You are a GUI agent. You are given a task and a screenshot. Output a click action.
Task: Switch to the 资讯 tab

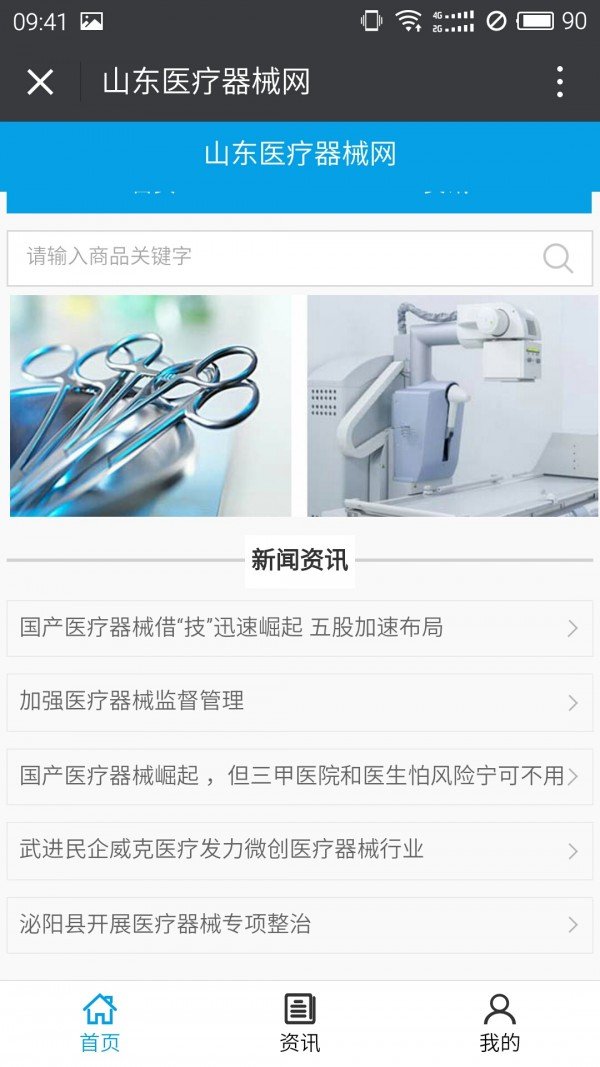(300, 1022)
